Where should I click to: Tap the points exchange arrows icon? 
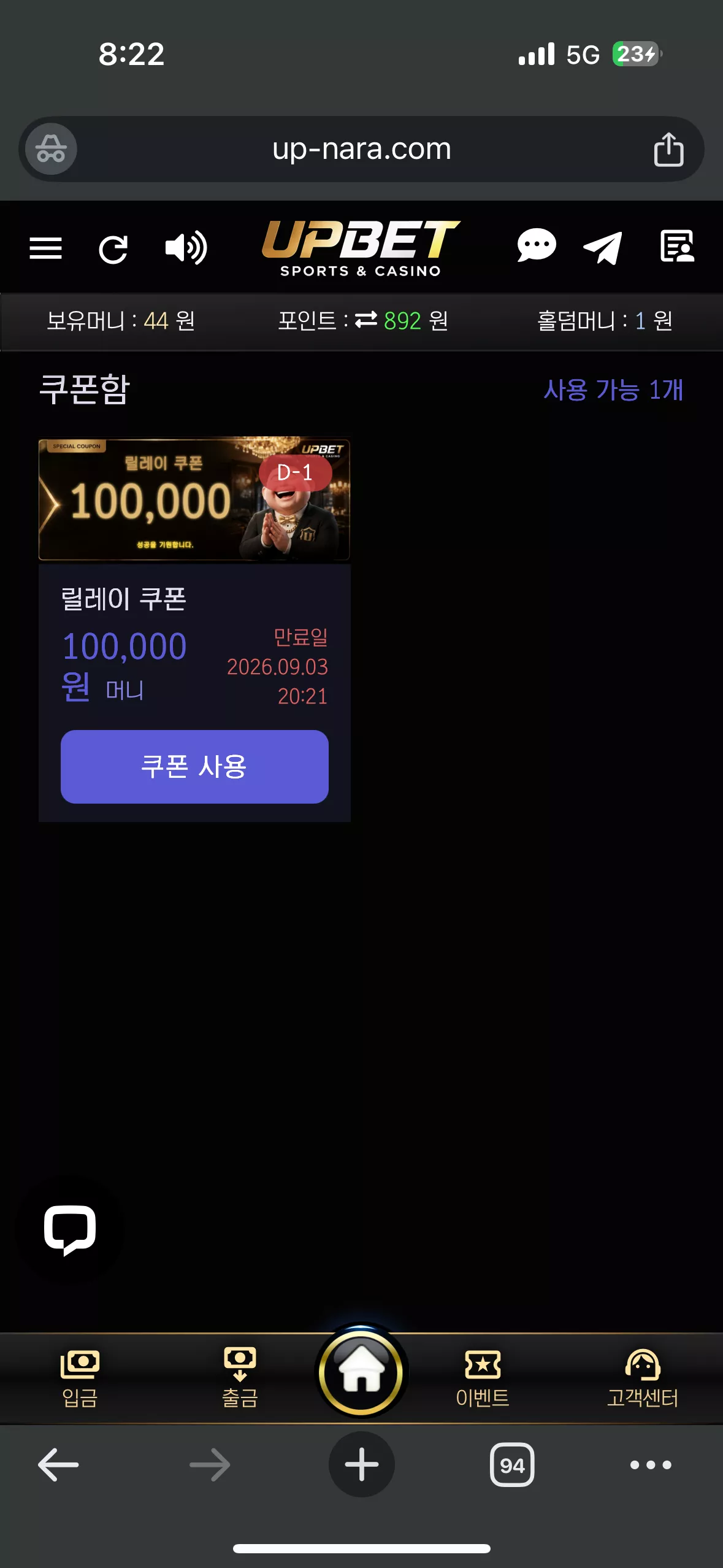(x=366, y=320)
